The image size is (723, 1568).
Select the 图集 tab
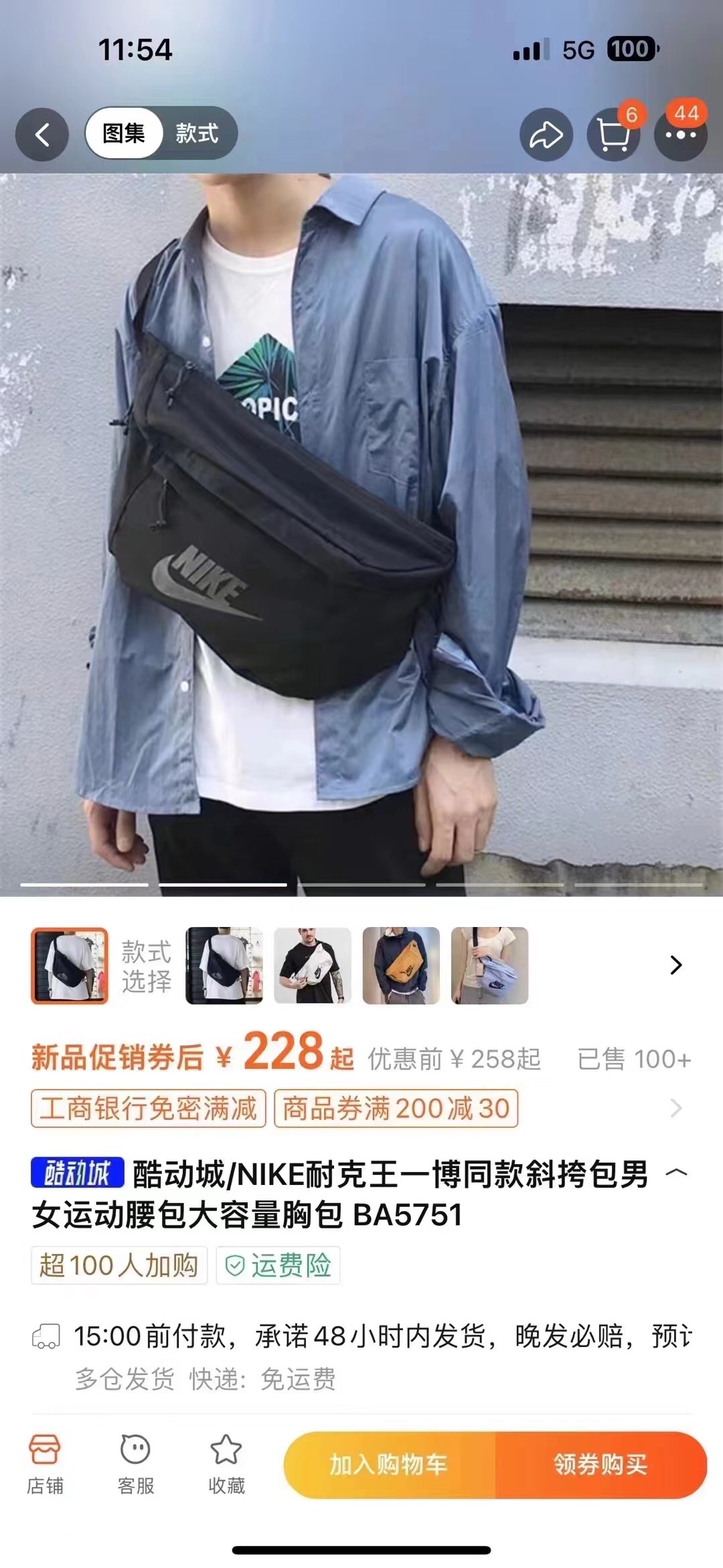coord(124,133)
